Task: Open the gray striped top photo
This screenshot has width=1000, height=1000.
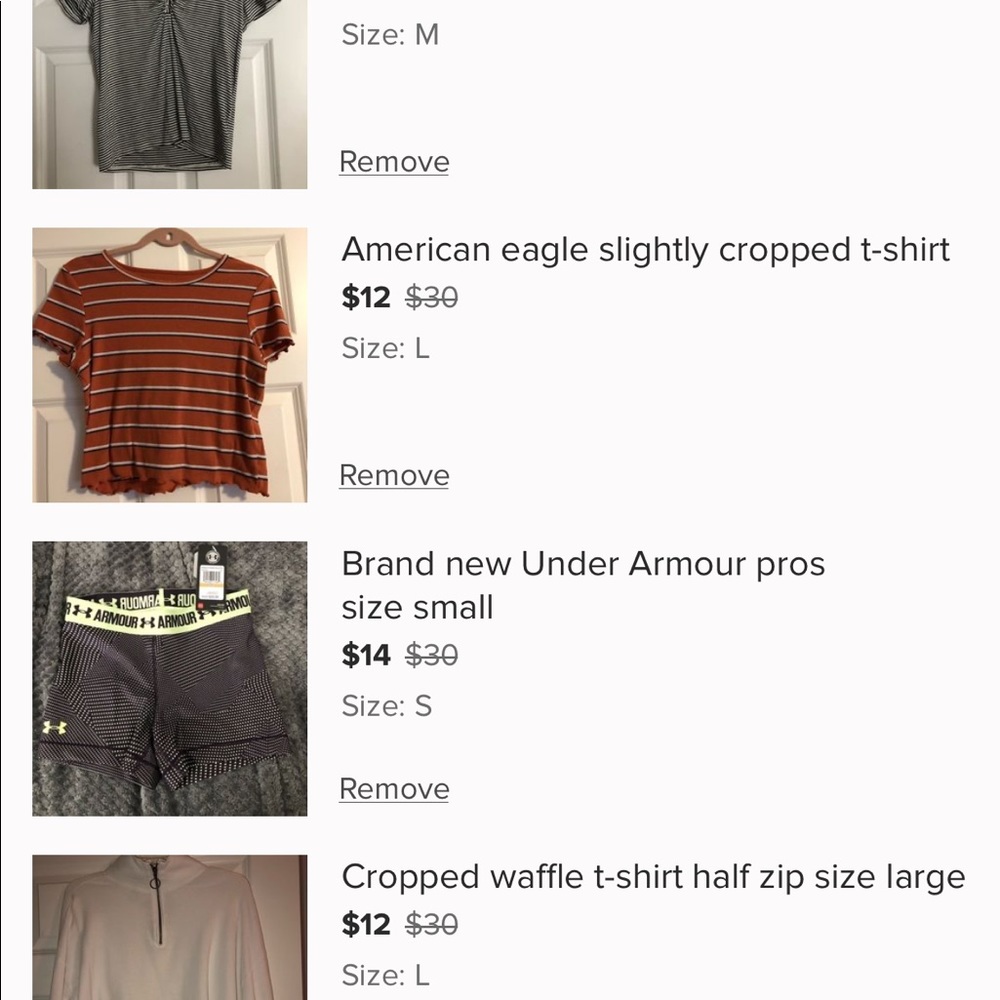Action: point(170,94)
